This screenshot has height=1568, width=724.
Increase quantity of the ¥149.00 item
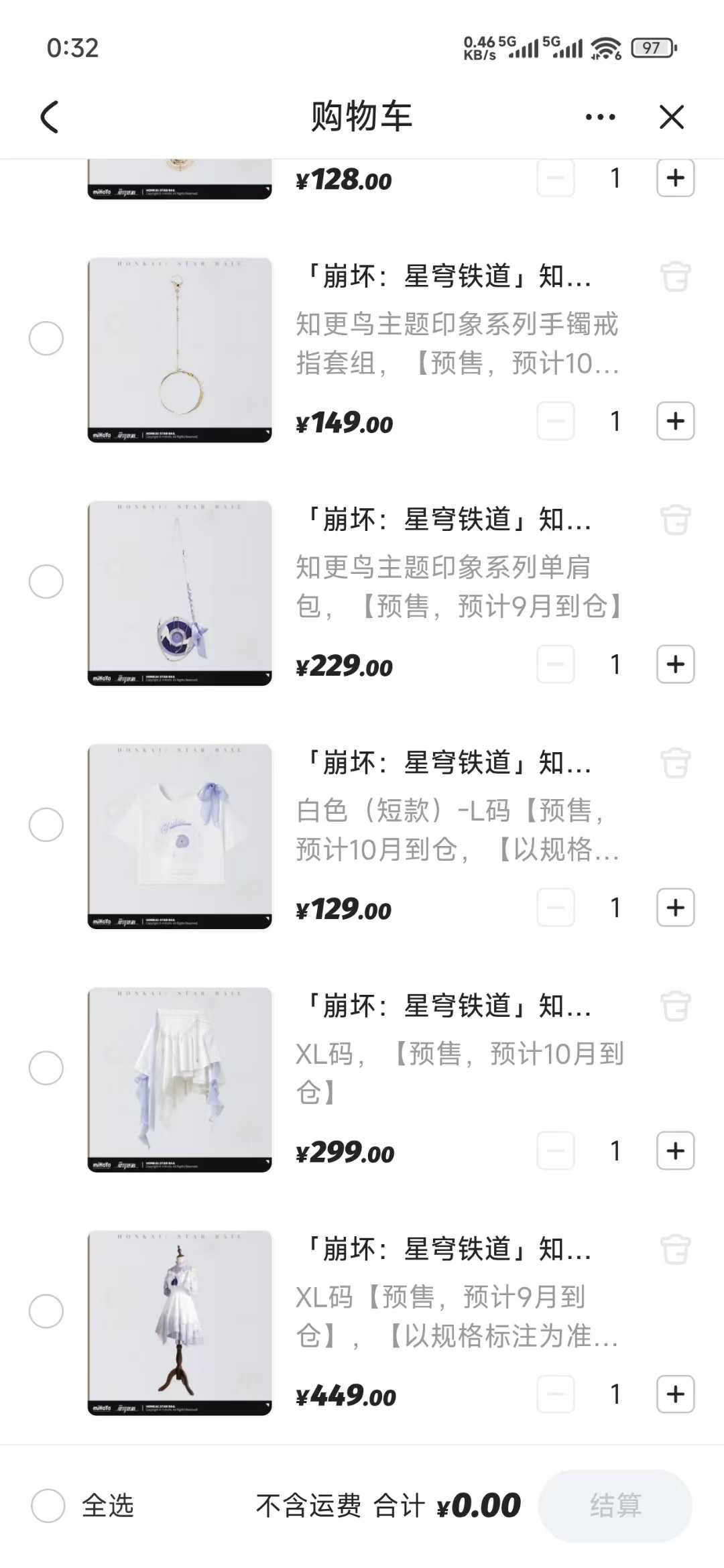tap(675, 422)
